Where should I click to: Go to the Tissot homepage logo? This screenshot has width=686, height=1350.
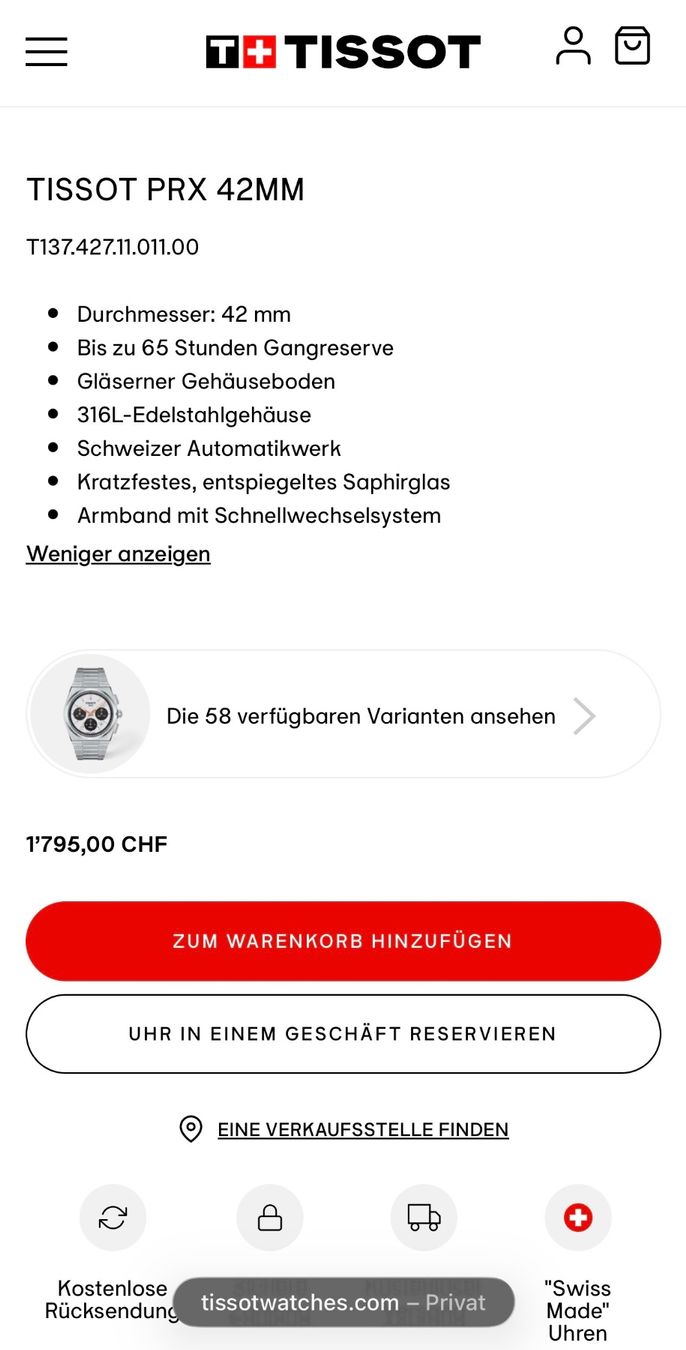(x=343, y=51)
